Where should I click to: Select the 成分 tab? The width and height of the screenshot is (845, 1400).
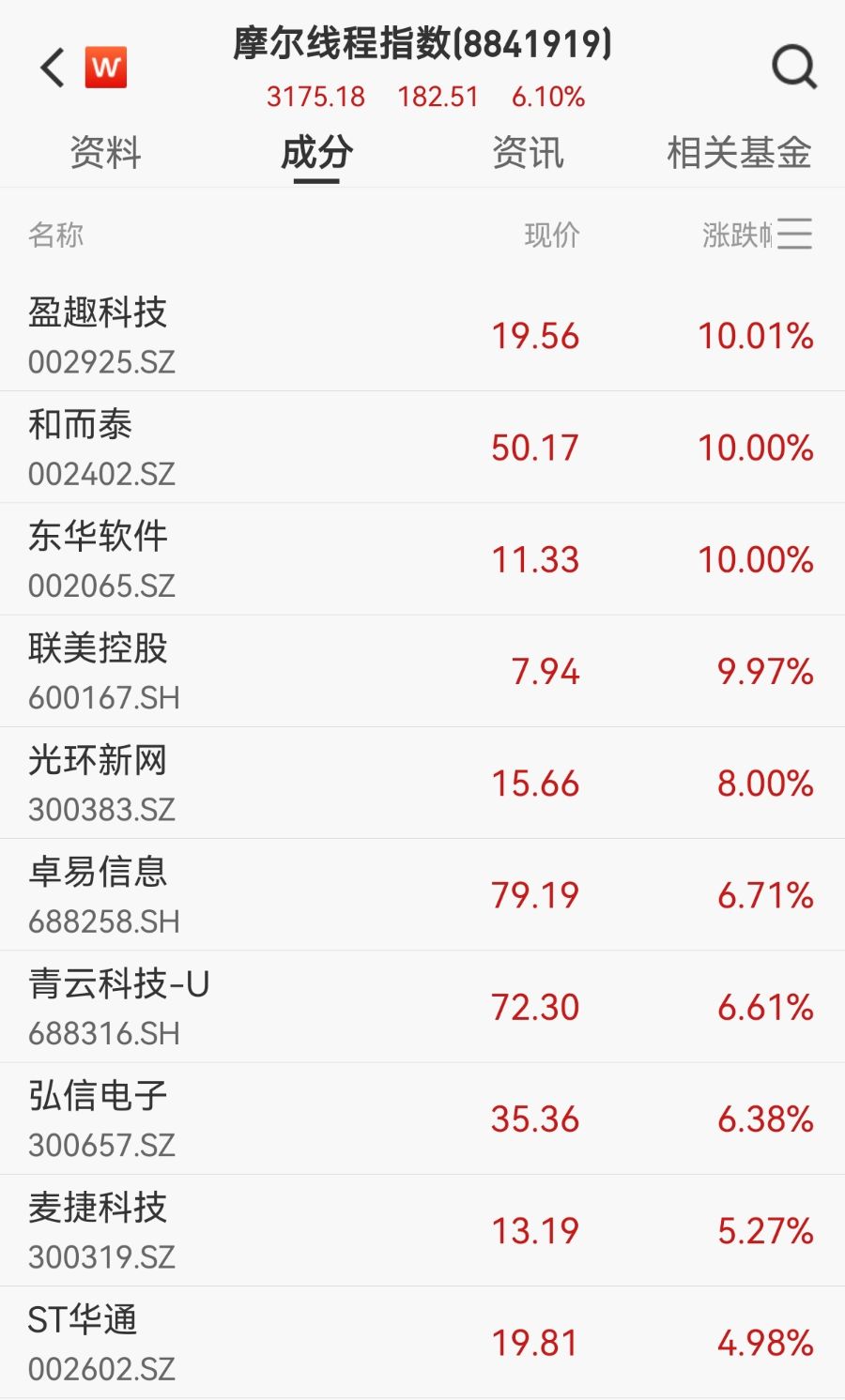[x=316, y=153]
